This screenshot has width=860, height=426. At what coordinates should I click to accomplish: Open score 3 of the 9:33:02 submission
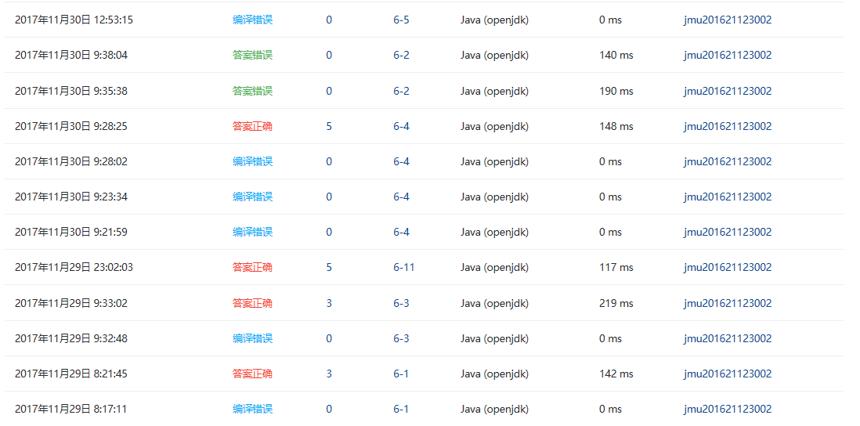click(x=329, y=303)
